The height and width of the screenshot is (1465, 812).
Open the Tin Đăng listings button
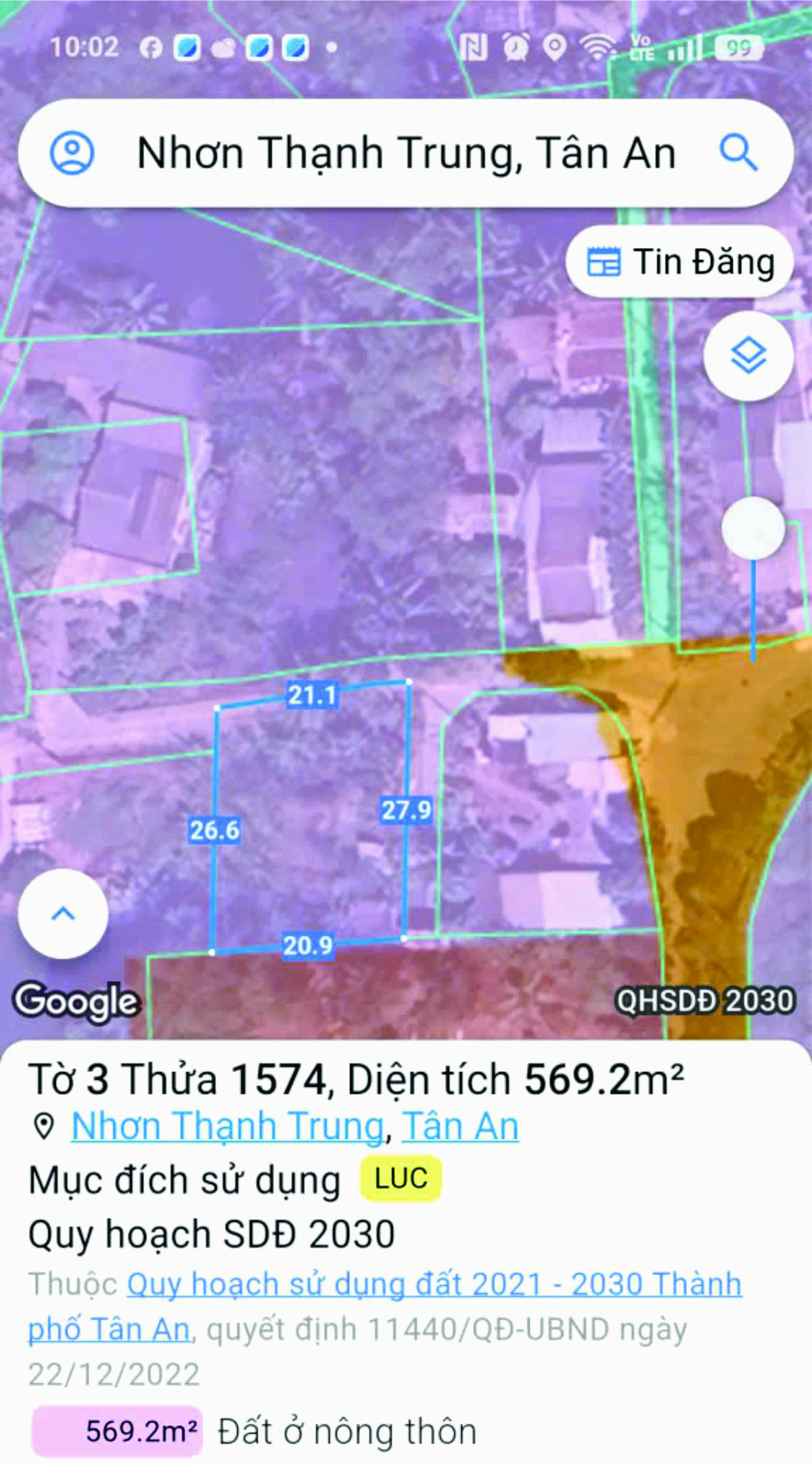[x=679, y=262]
